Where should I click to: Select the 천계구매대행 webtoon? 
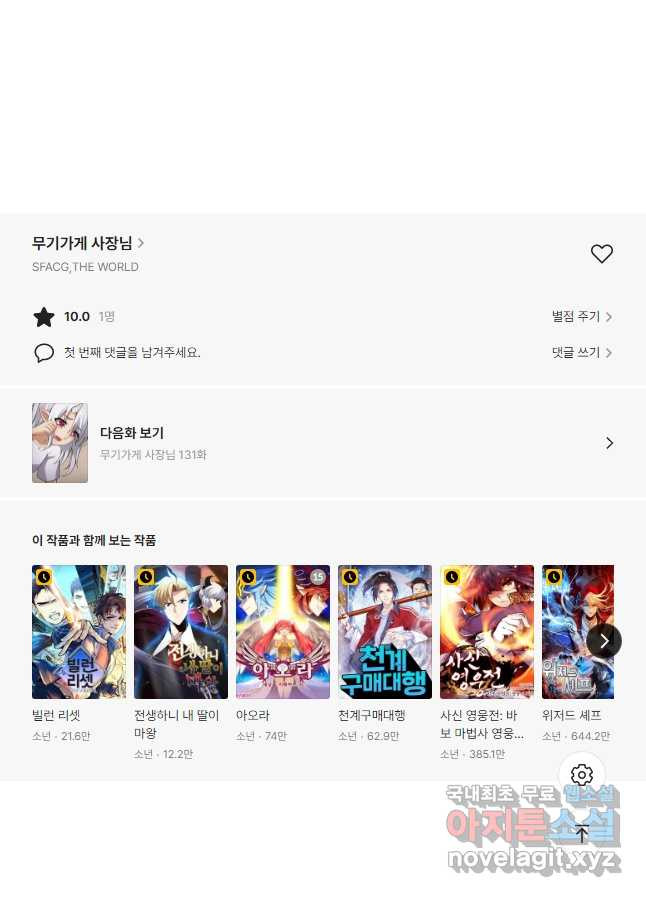385,632
